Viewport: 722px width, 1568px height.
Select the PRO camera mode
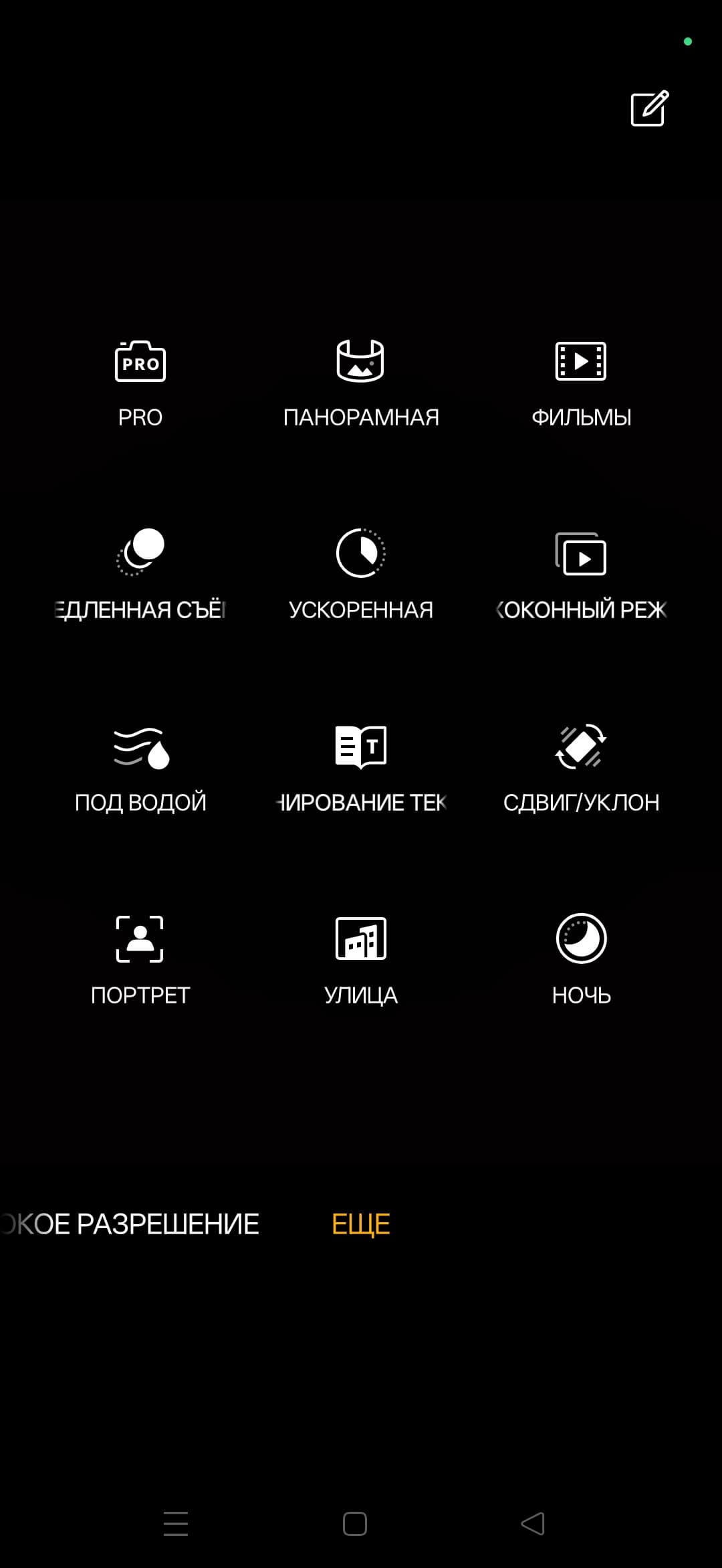pyautogui.click(x=140, y=383)
